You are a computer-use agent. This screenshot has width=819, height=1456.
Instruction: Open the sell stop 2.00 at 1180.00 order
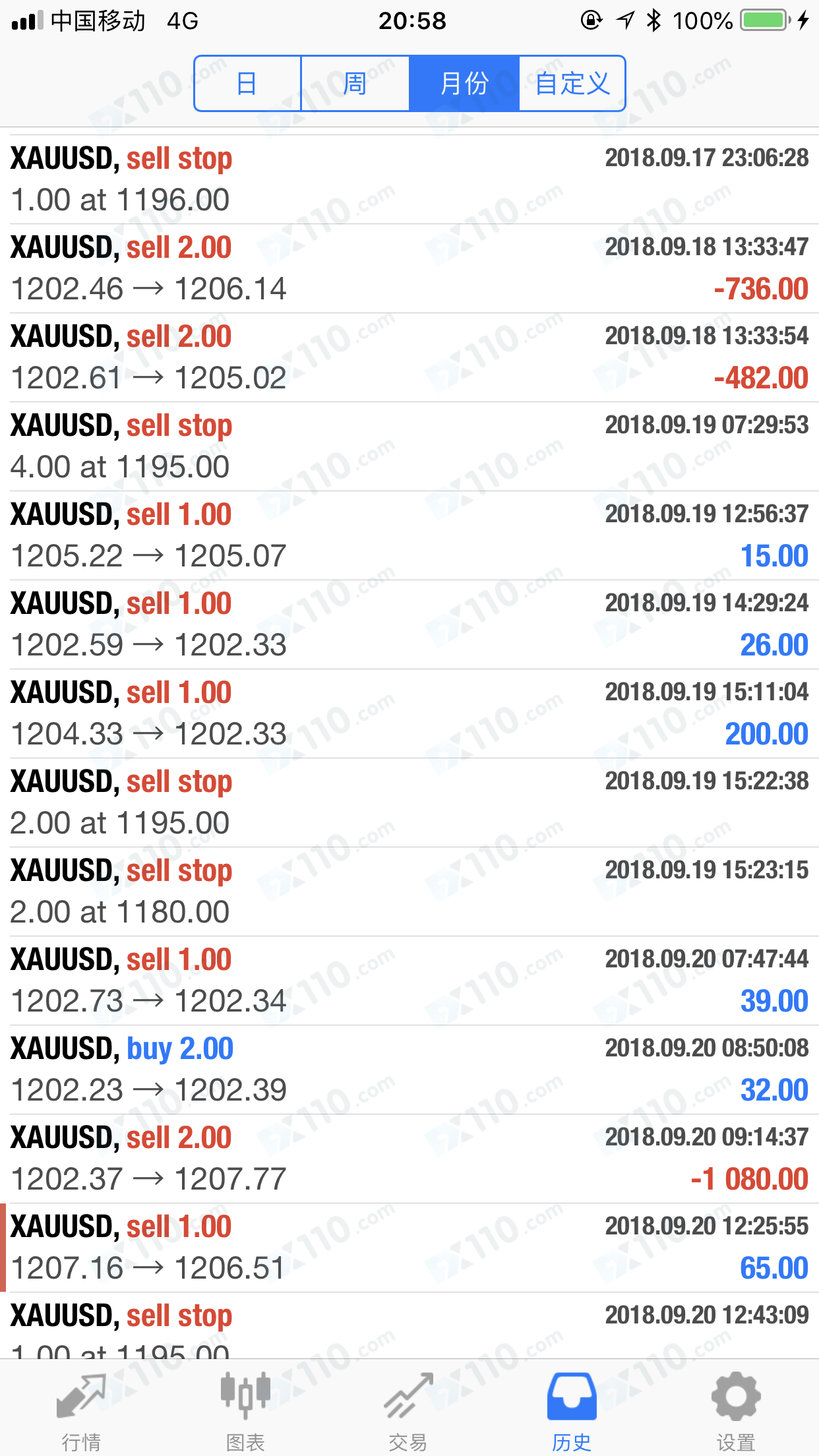click(x=409, y=892)
